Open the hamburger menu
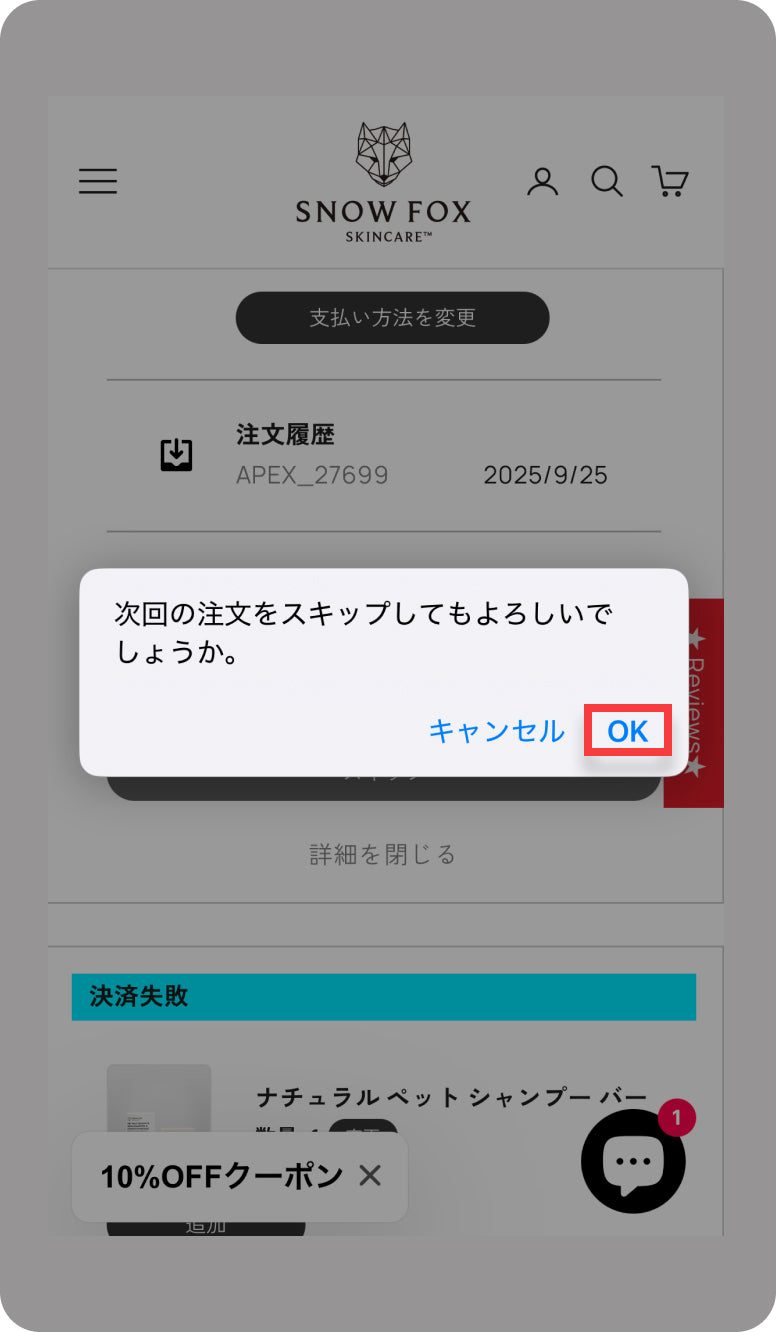The height and width of the screenshot is (1332, 776). click(x=98, y=181)
